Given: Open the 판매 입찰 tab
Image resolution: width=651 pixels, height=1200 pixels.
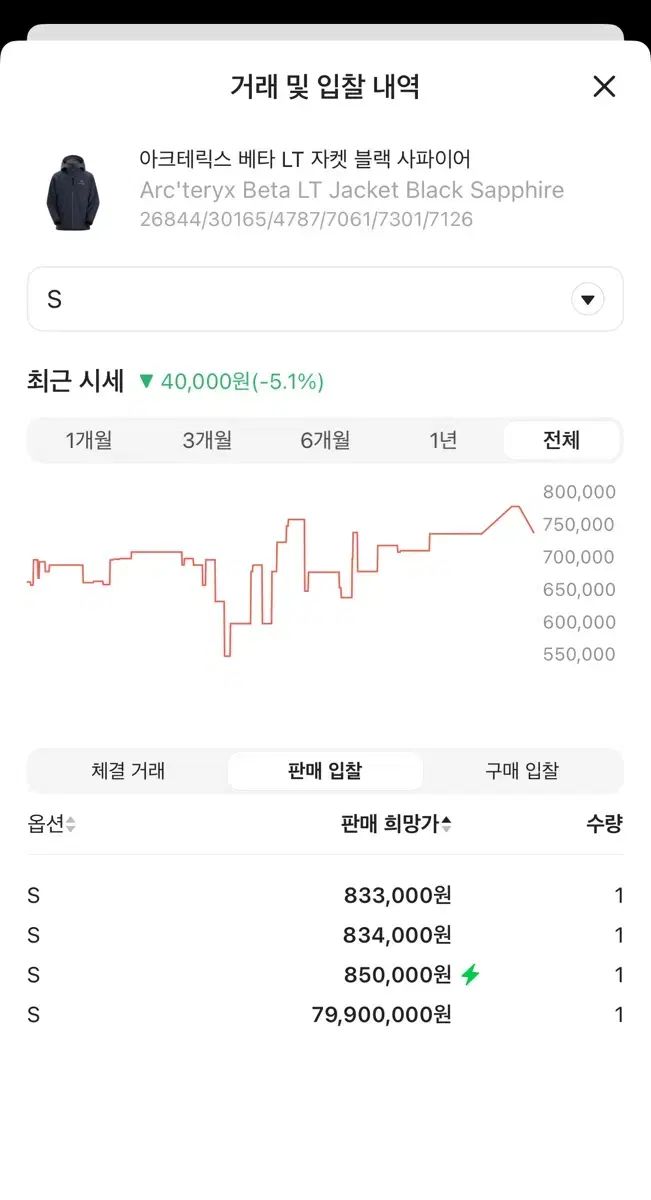Looking at the screenshot, I should pyautogui.click(x=325, y=771).
